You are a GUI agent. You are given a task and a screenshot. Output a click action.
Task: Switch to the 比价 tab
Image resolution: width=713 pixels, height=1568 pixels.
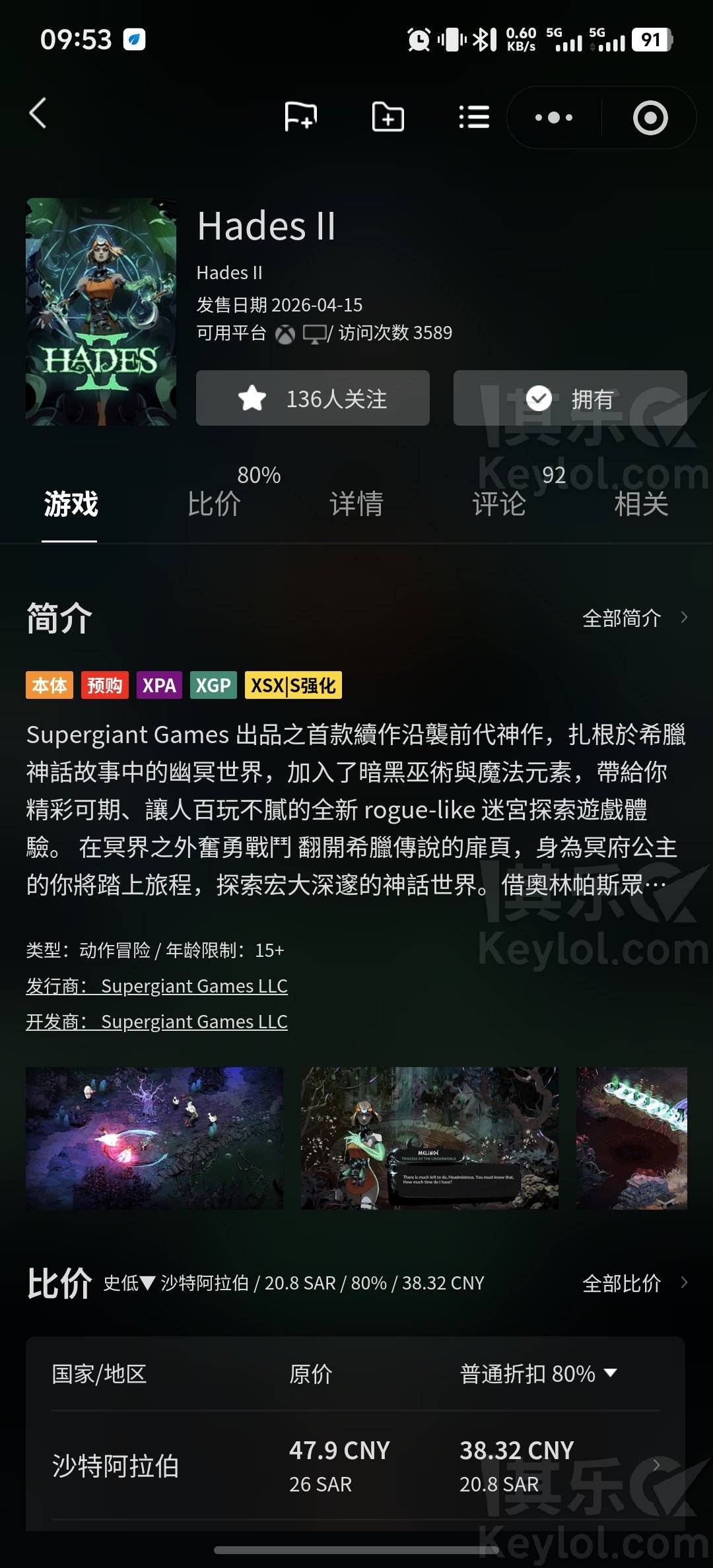click(x=214, y=504)
